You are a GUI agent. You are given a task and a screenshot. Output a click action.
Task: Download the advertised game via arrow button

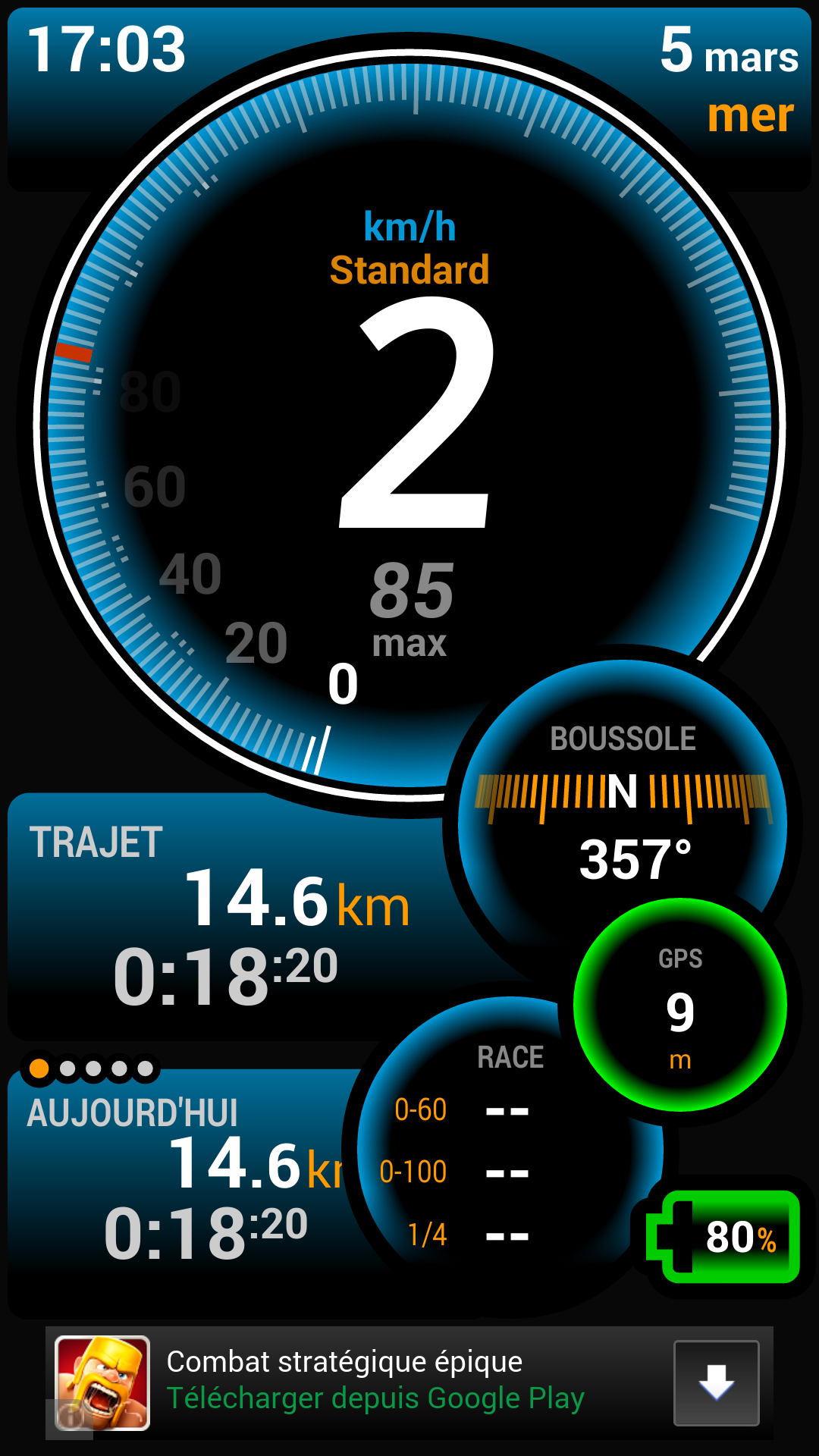point(716,1382)
